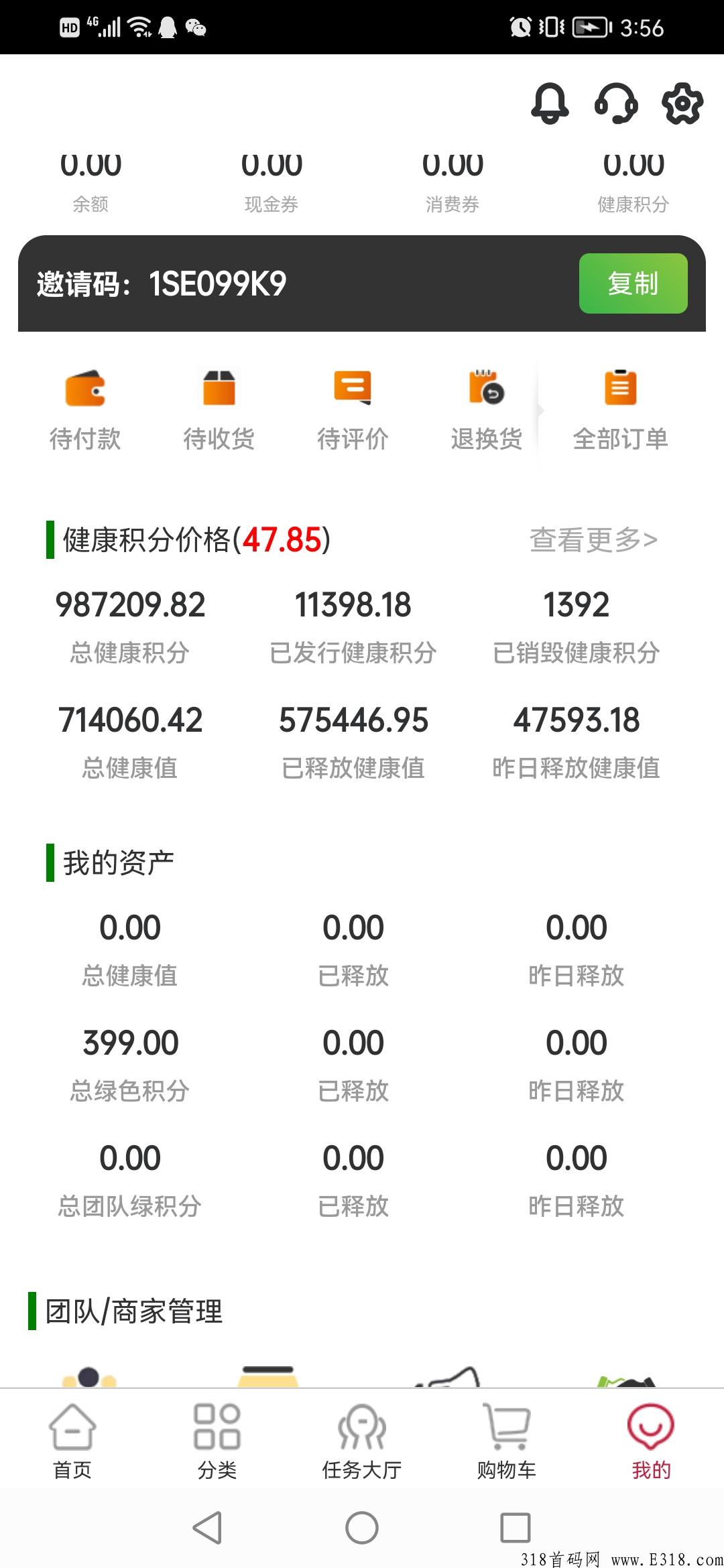Tap the battery indicator in status bar
This screenshot has width=724, height=1568.
coord(590,27)
